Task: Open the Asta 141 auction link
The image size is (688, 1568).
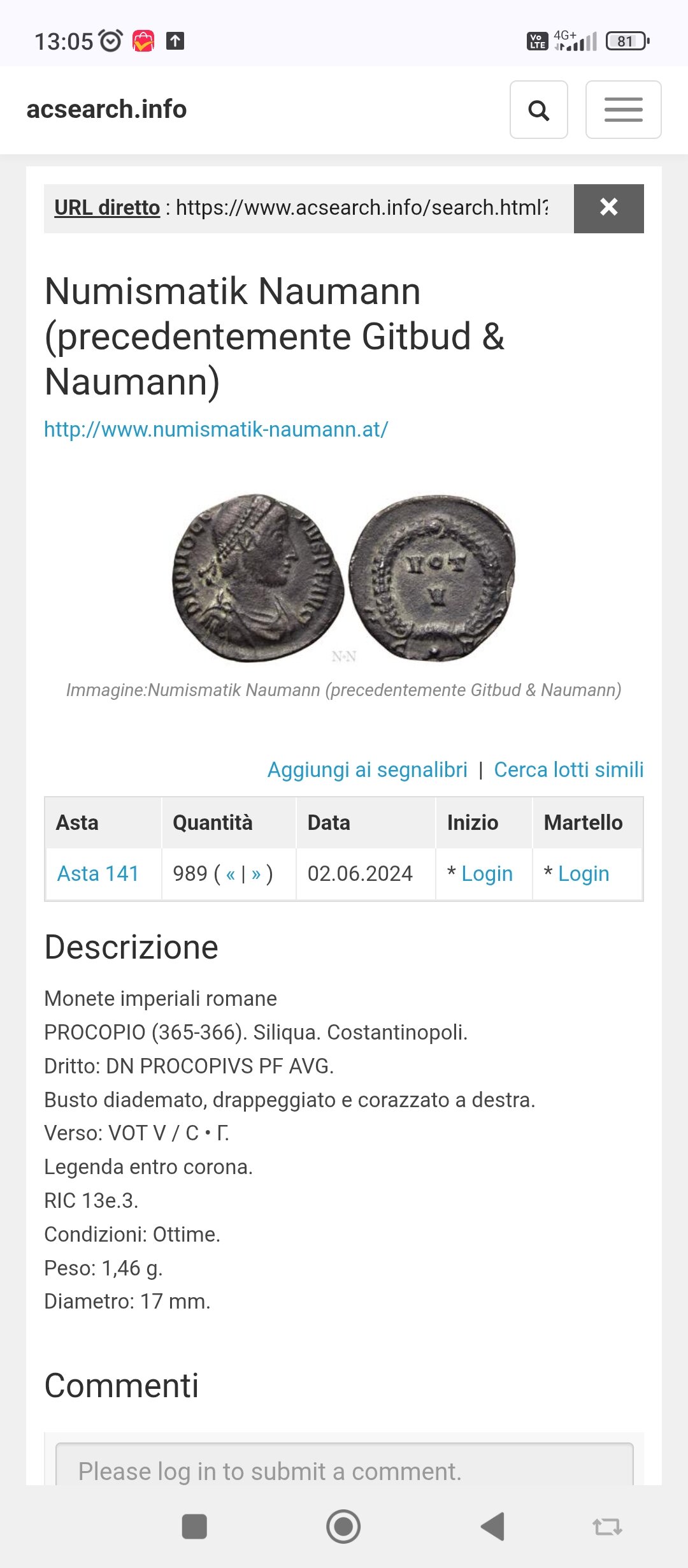Action: [98, 873]
